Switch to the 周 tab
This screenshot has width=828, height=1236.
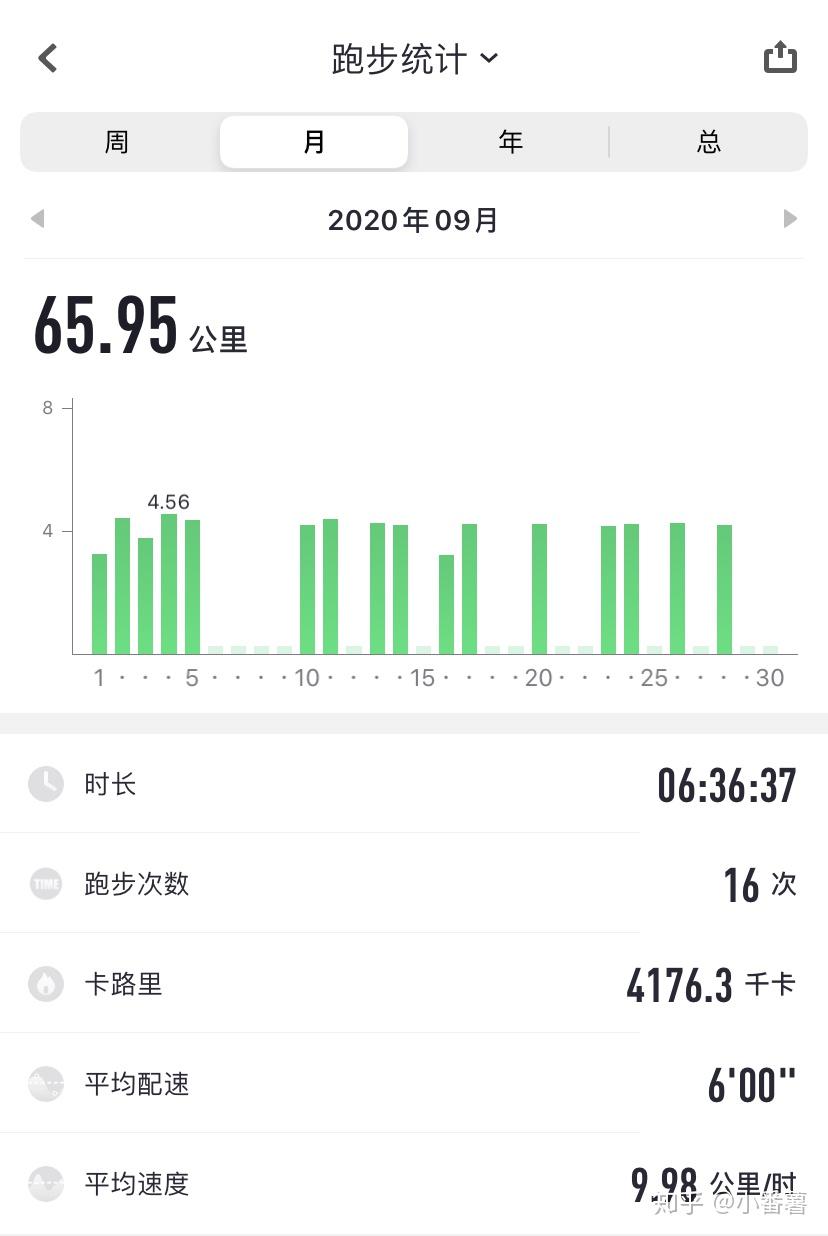pyautogui.click(x=117, y=142)
